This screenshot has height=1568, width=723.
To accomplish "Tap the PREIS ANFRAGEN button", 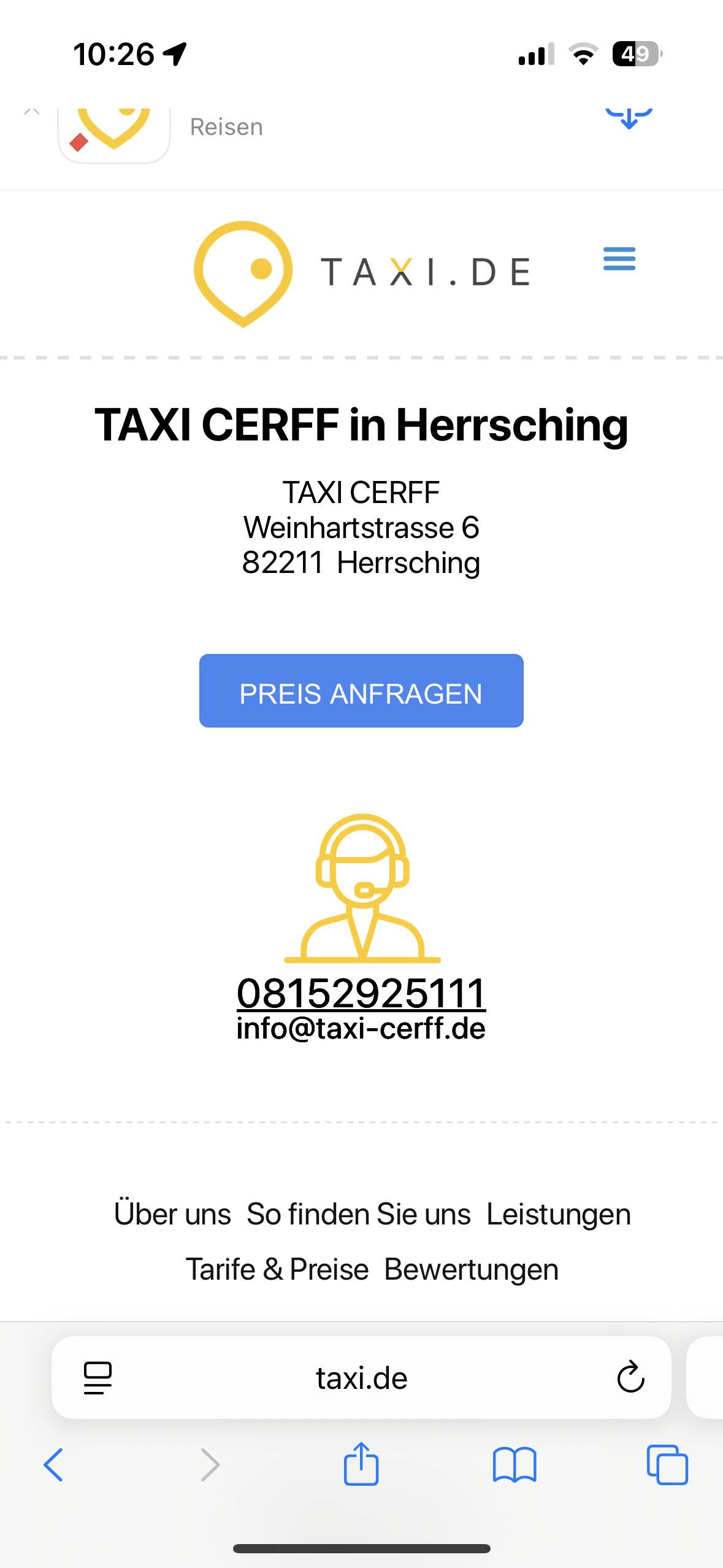I will 361,691.
